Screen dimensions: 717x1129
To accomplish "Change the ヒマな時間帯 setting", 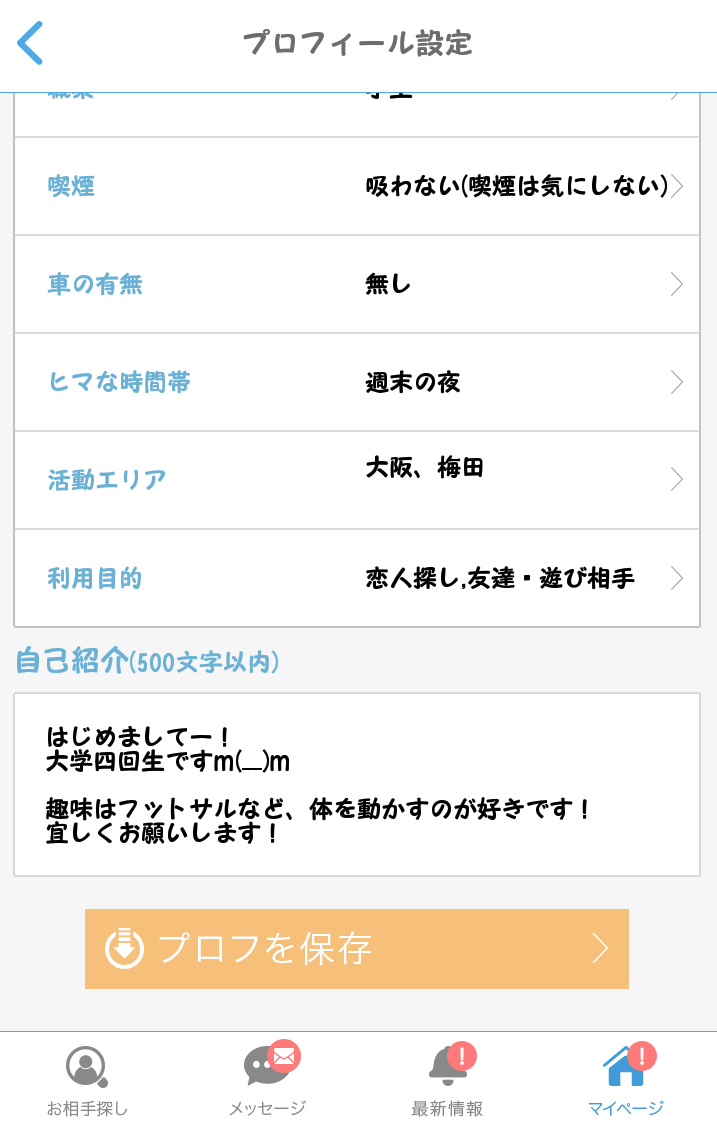I will click(x=357, y=382).
